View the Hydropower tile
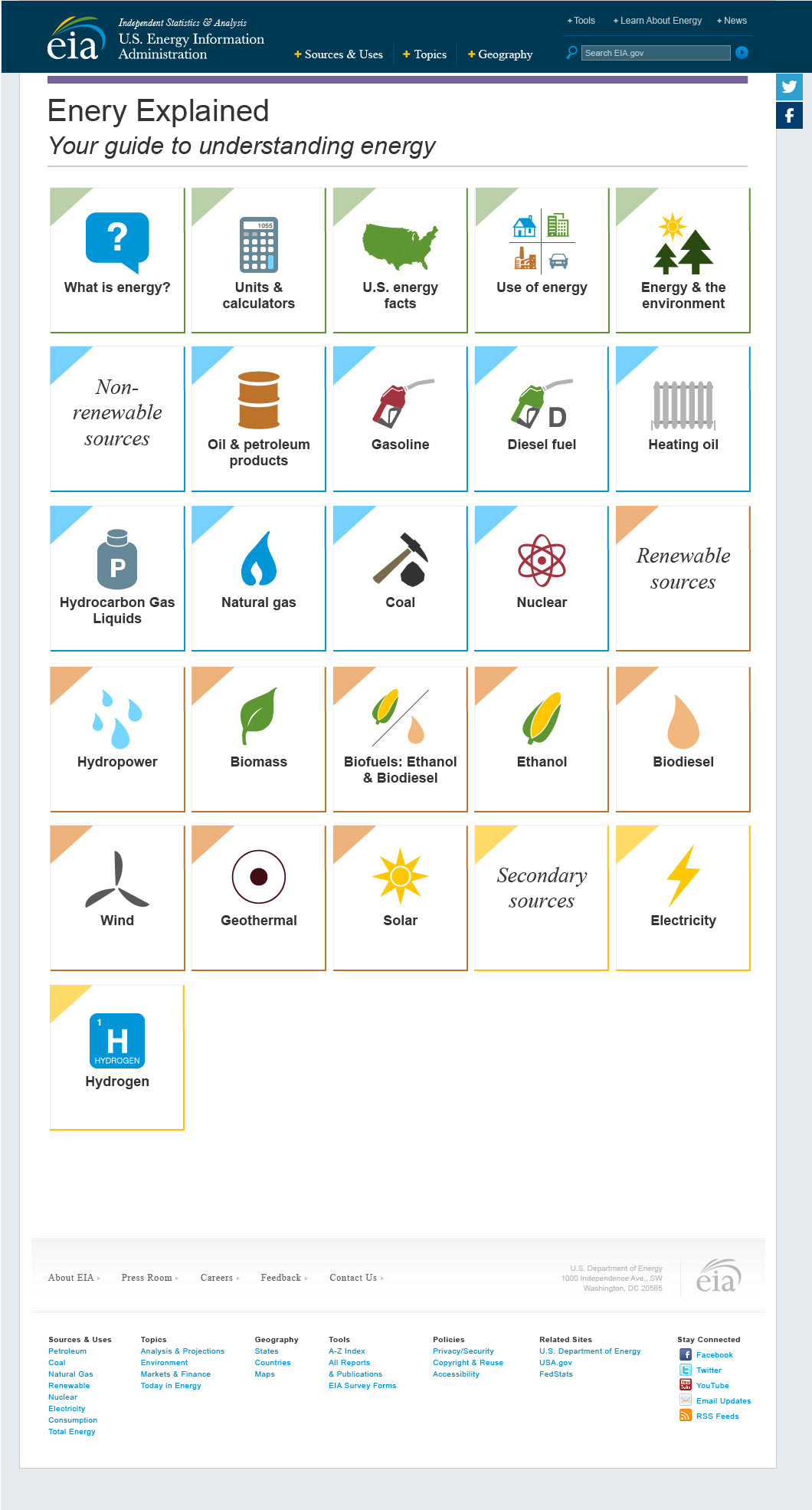Image resolution: width=812 pixels, height=1510 pixels. [117, 738]
